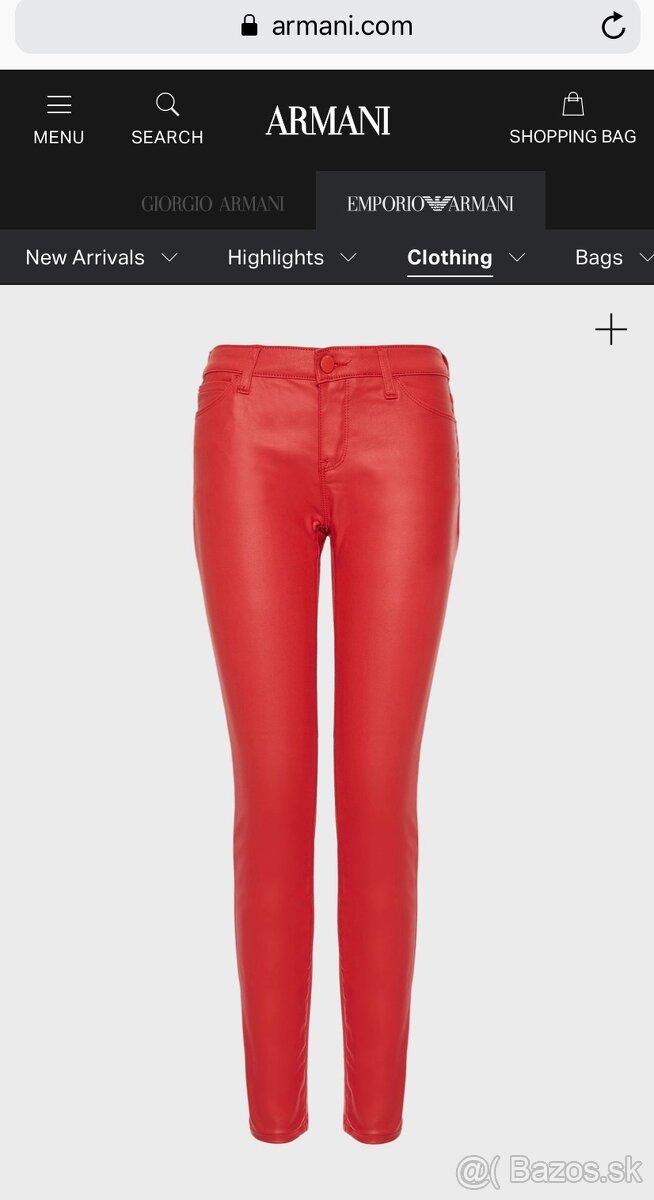The image size is (654, 1200).
Task: Expand the Highlights dropdown
Action: point(291,258)
